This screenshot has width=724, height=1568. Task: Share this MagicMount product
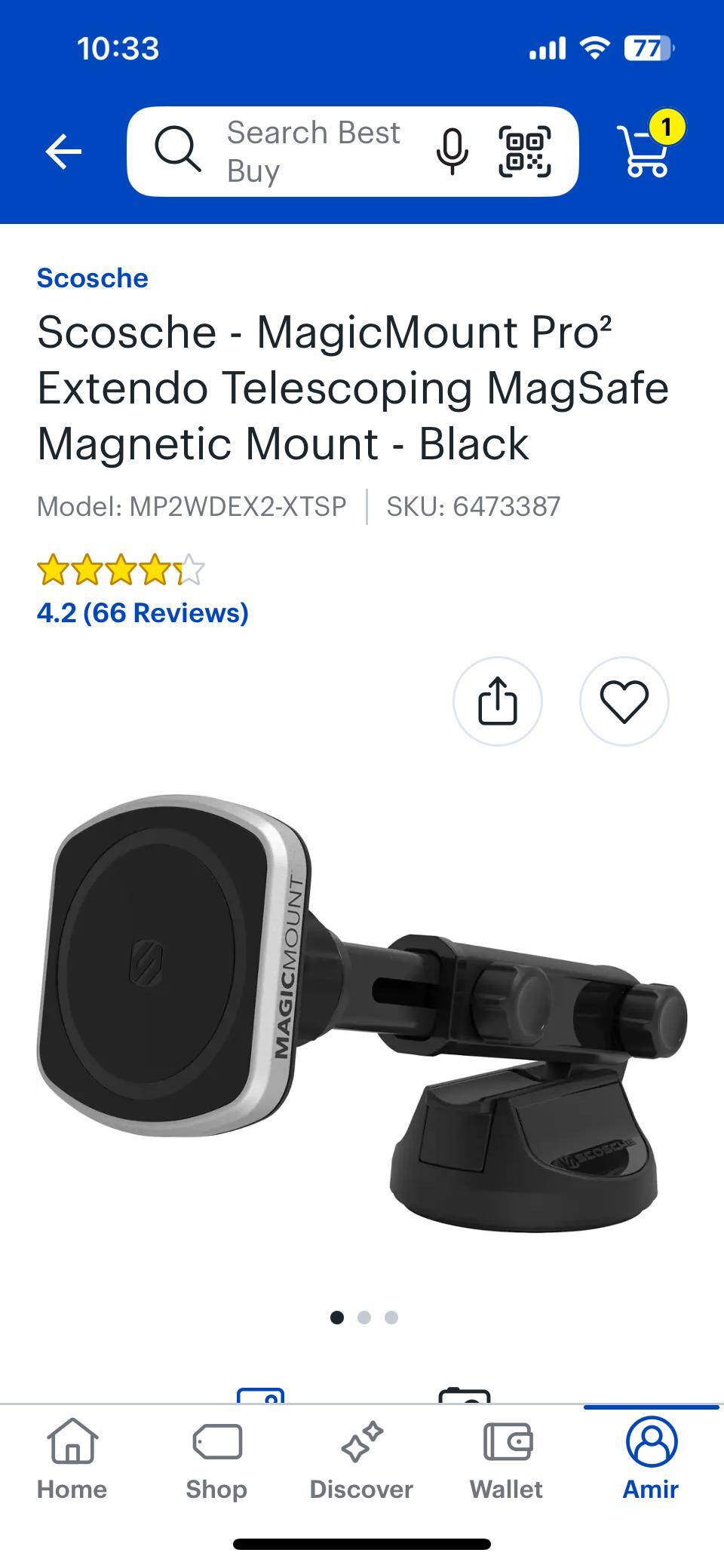498,701
